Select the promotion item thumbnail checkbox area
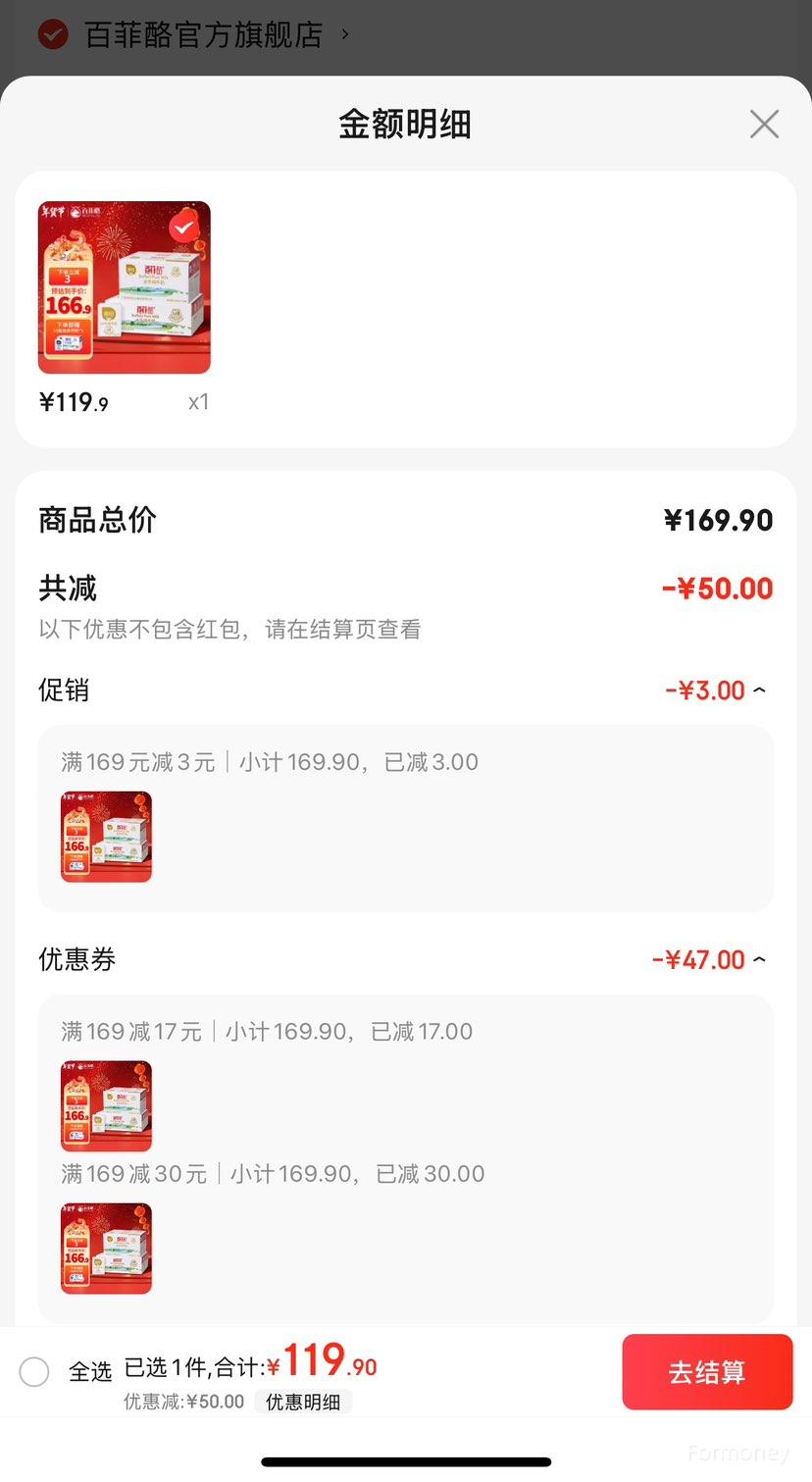This screenshot has height=1482, width=812. (x=106, y=837)
